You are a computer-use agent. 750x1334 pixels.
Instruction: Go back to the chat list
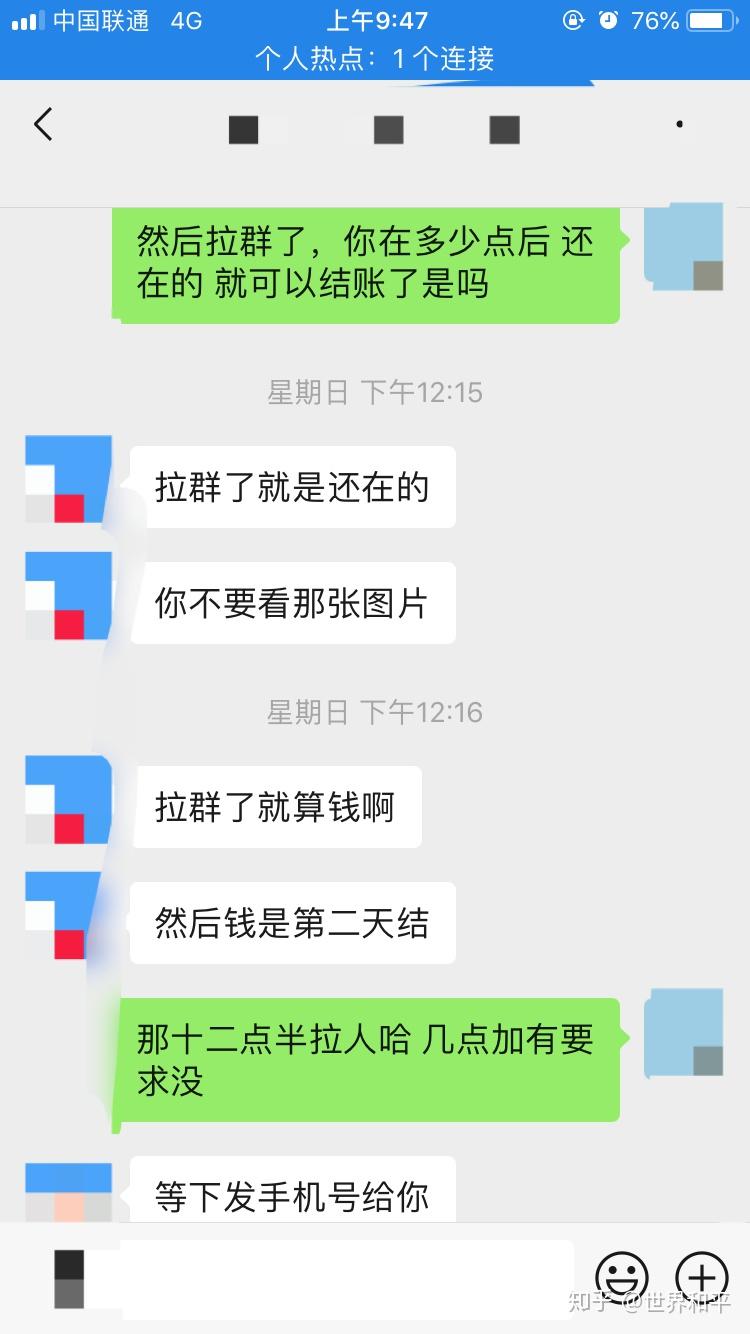(x=43, y=126)
